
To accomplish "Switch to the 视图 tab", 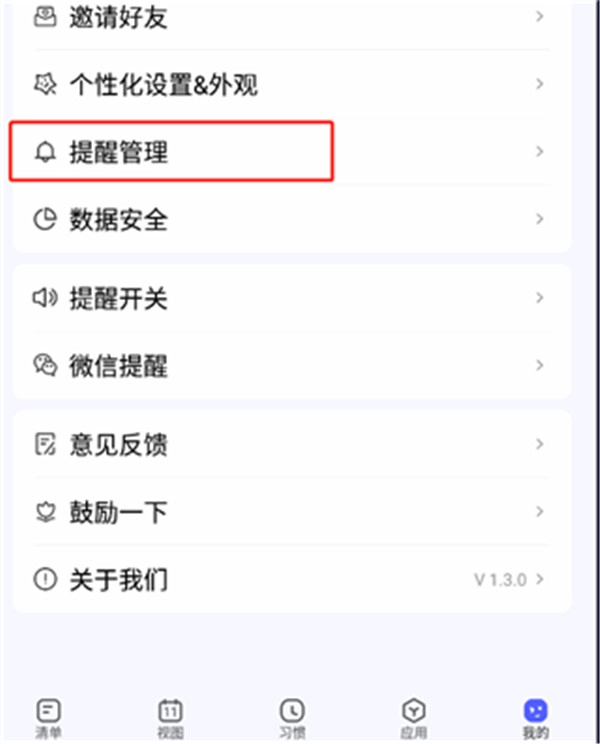I will point(170,718).
